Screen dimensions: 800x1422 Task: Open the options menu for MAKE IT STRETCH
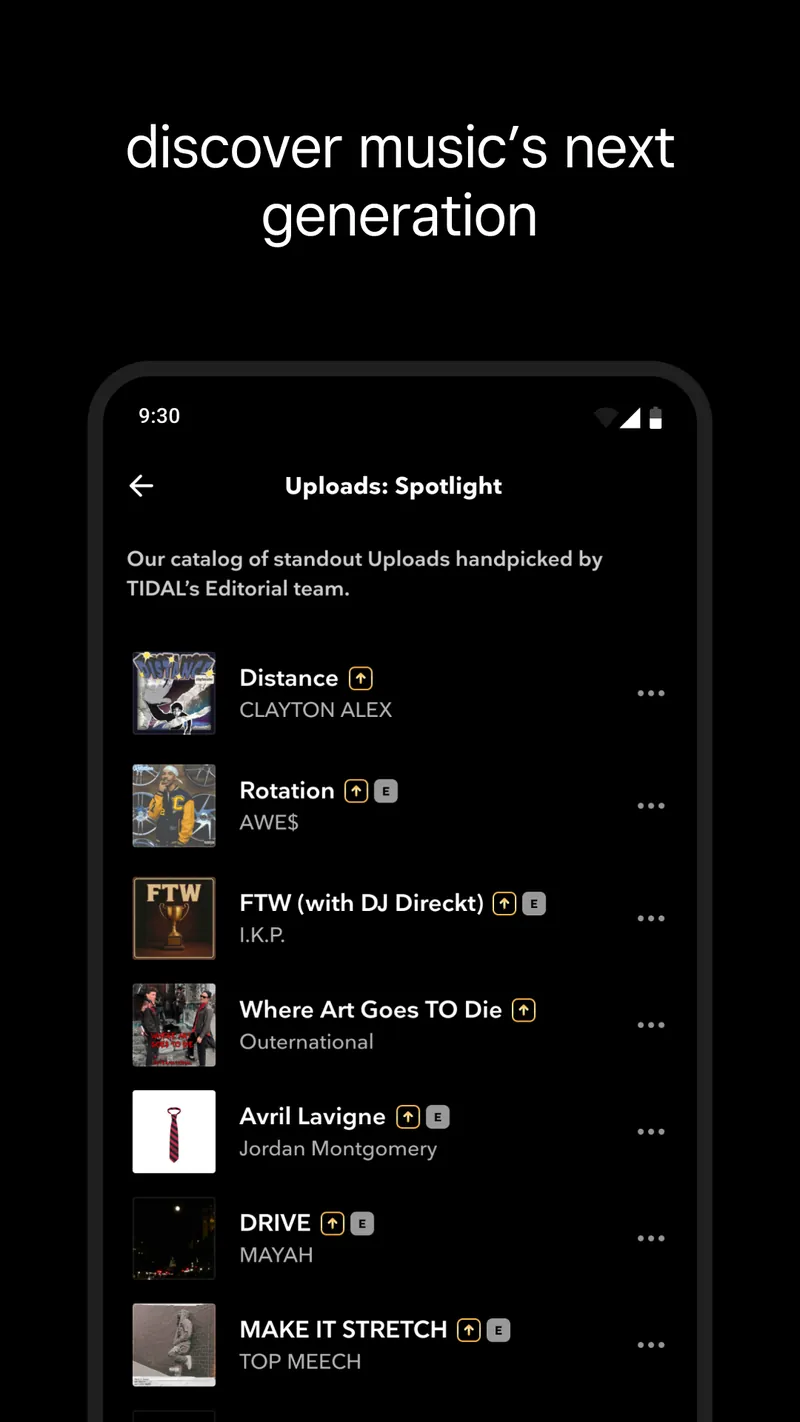point(651,1345)
